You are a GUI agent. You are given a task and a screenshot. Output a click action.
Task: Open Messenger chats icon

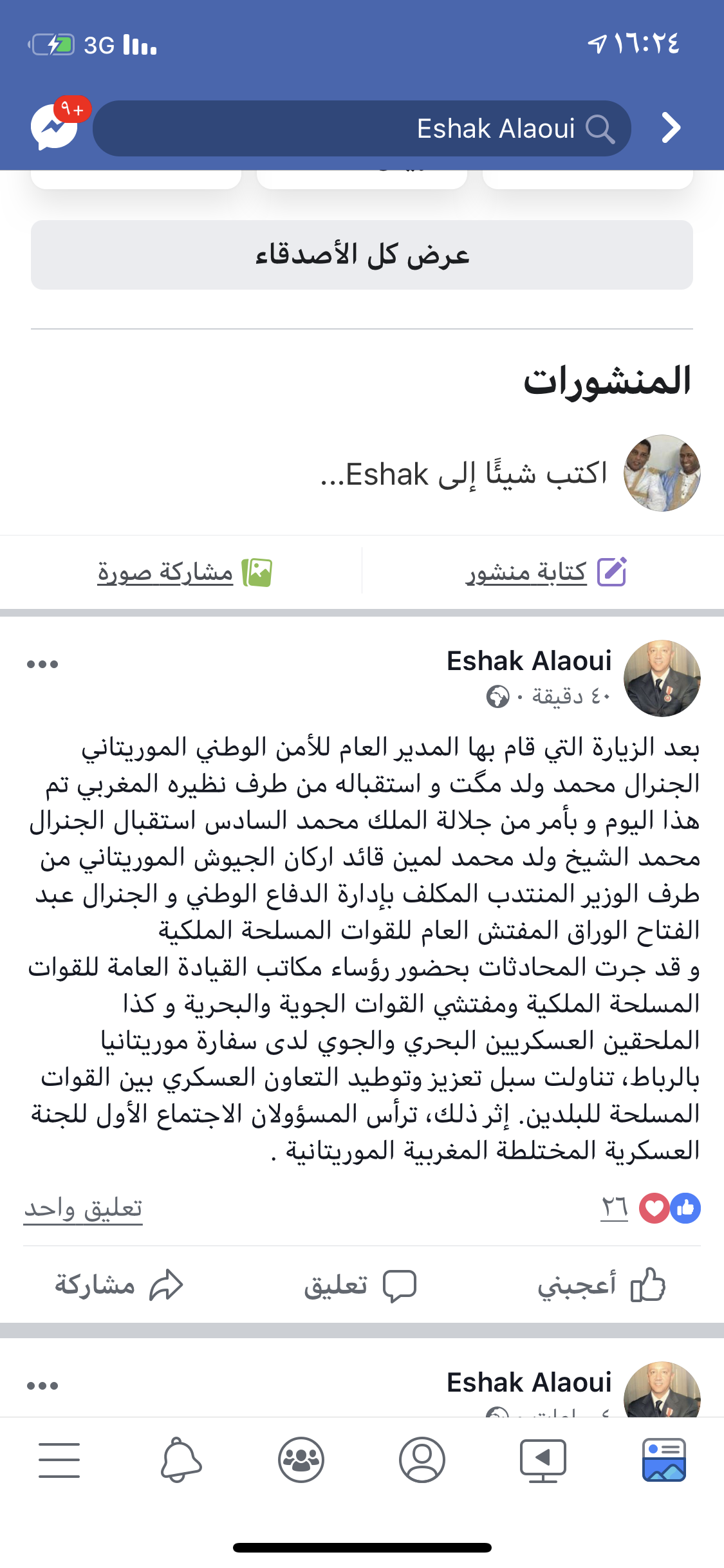[x=55, y=126]
